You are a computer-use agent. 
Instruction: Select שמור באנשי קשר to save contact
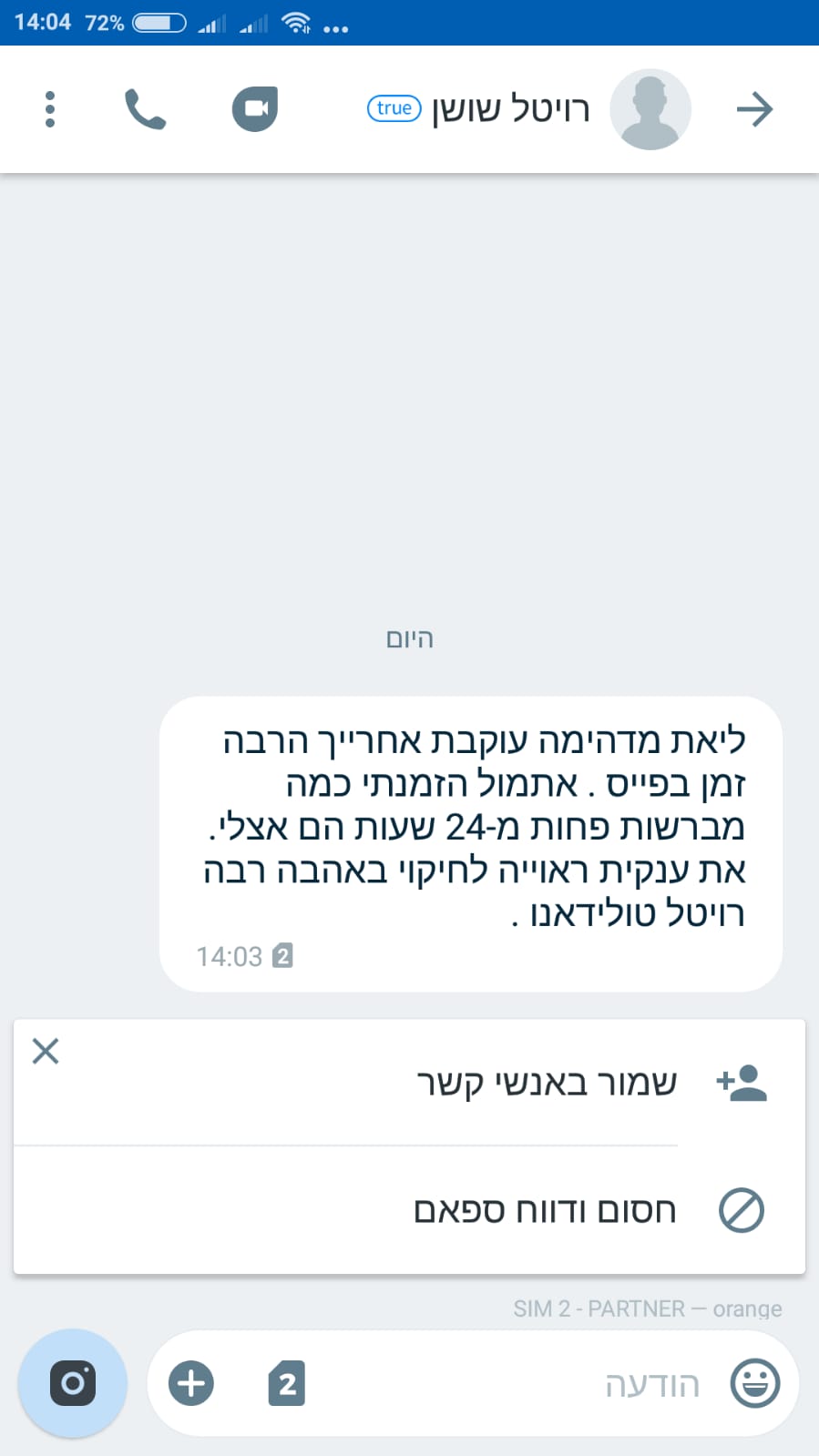tap(547, 1083)
